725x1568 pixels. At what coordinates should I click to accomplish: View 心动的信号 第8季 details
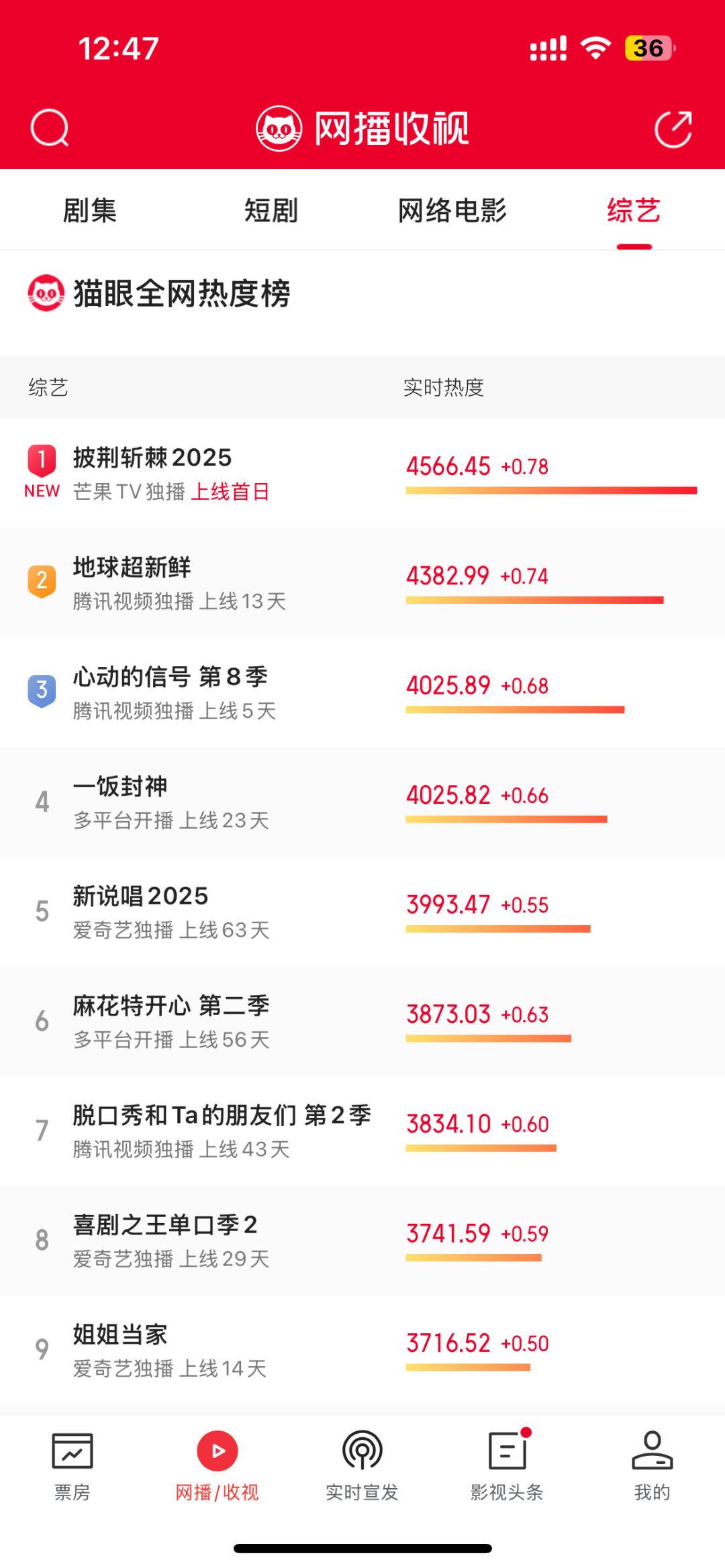170,677
